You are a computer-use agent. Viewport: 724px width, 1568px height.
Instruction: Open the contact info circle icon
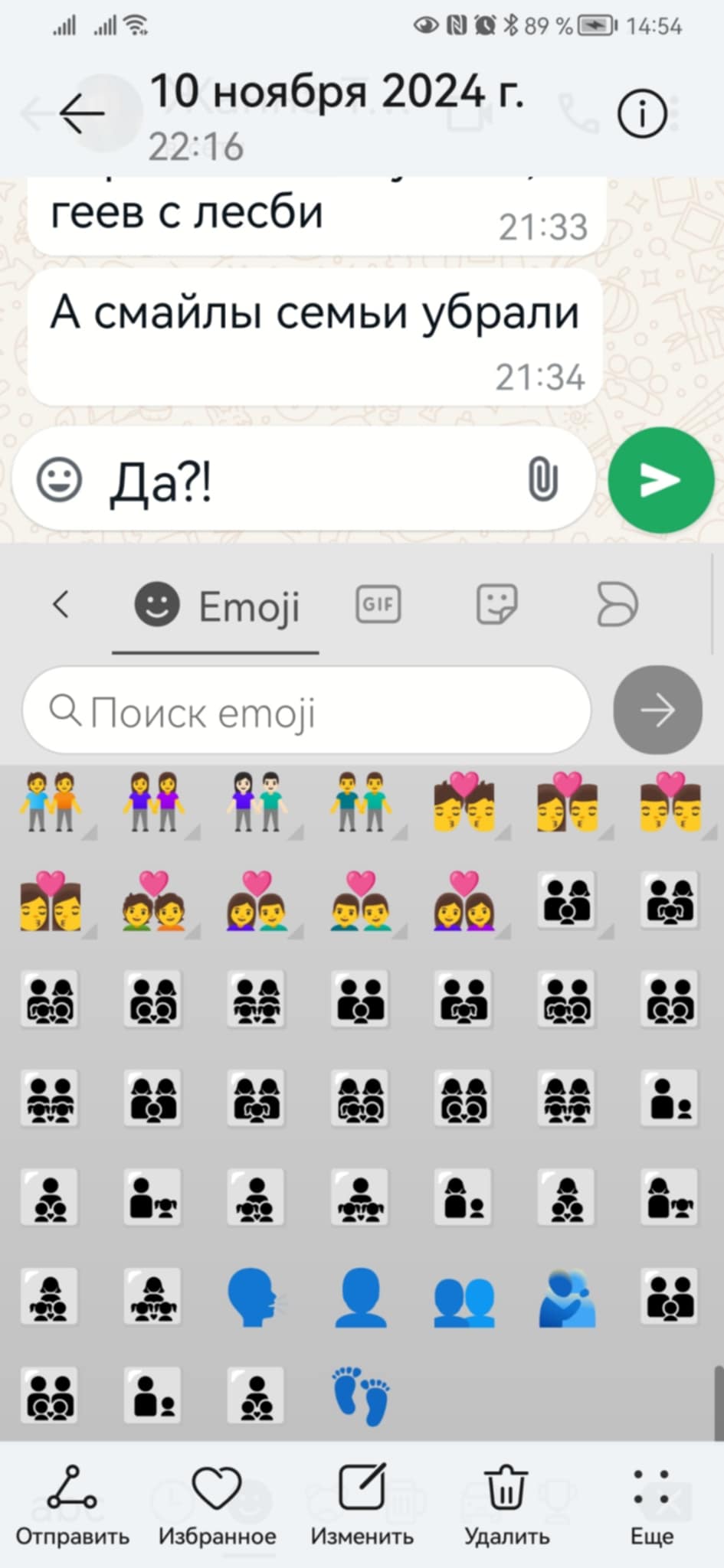click(x=642, y=113)
